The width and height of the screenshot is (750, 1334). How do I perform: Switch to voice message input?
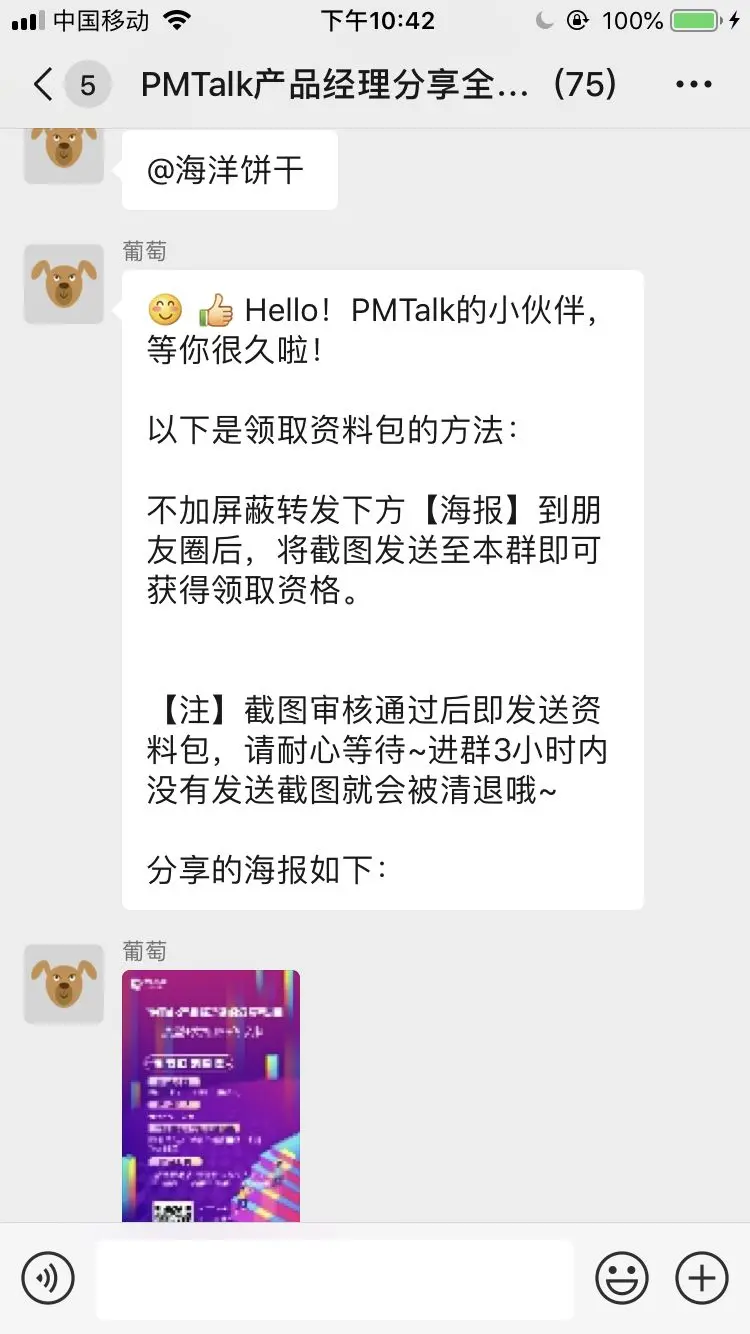(x=48, y=1278)
